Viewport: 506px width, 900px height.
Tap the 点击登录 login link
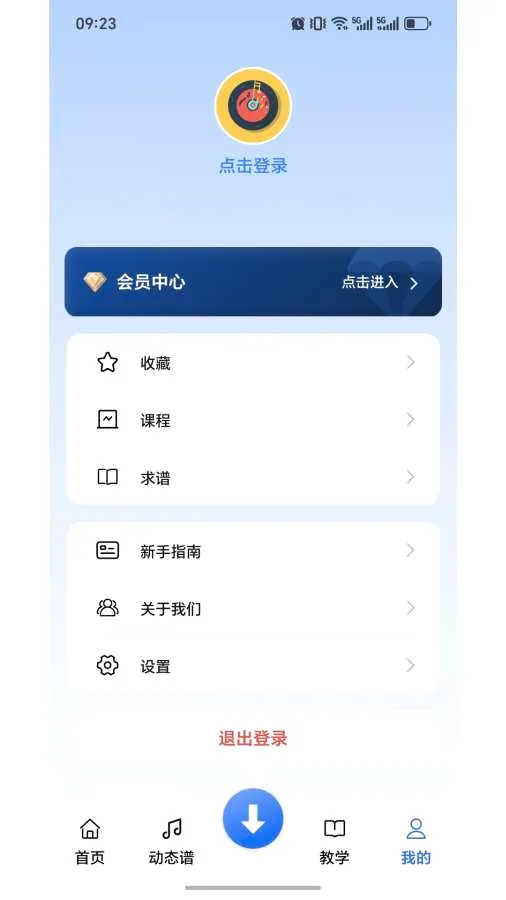click(253, 166)
